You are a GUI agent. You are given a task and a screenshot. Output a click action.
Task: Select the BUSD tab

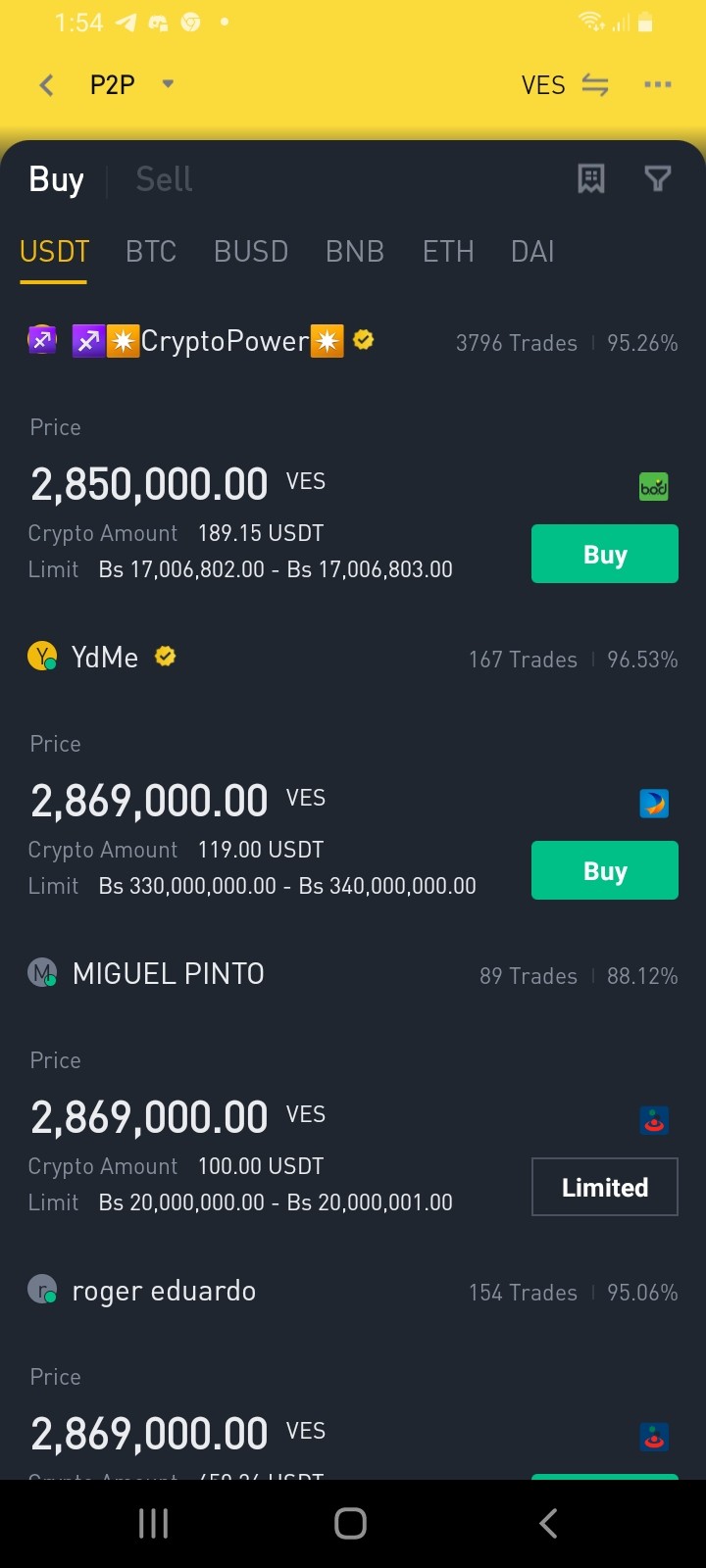pyautogui.click(x=251, y=252)
